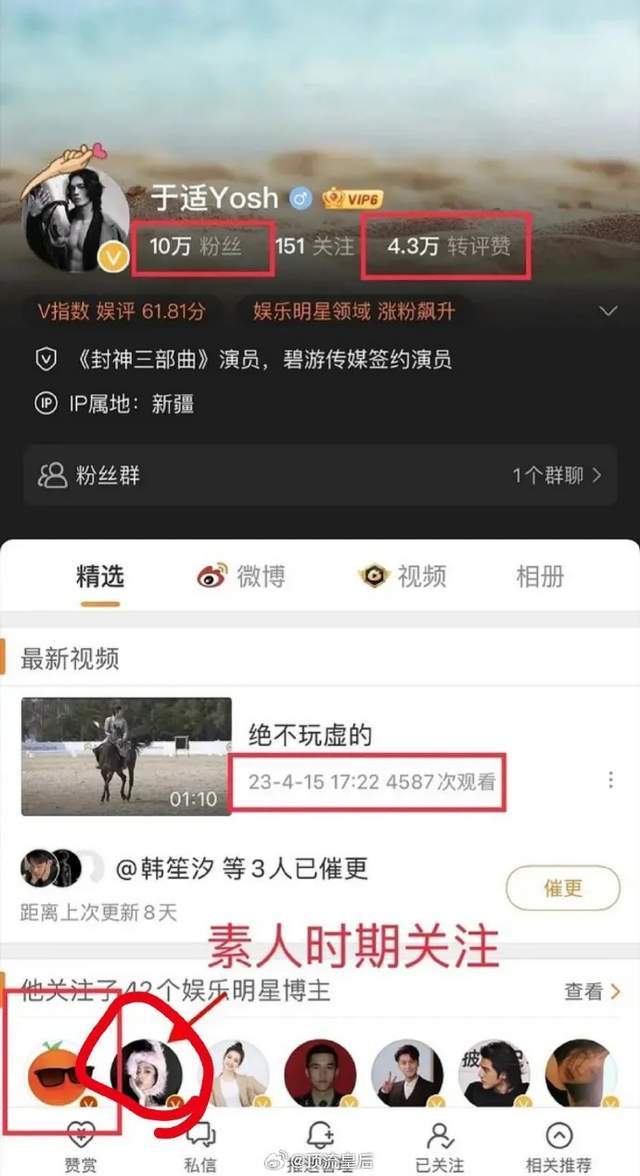Switch to the 微博 tab
The width and height of the screenshot is (640, 1176).
point(241,577)
